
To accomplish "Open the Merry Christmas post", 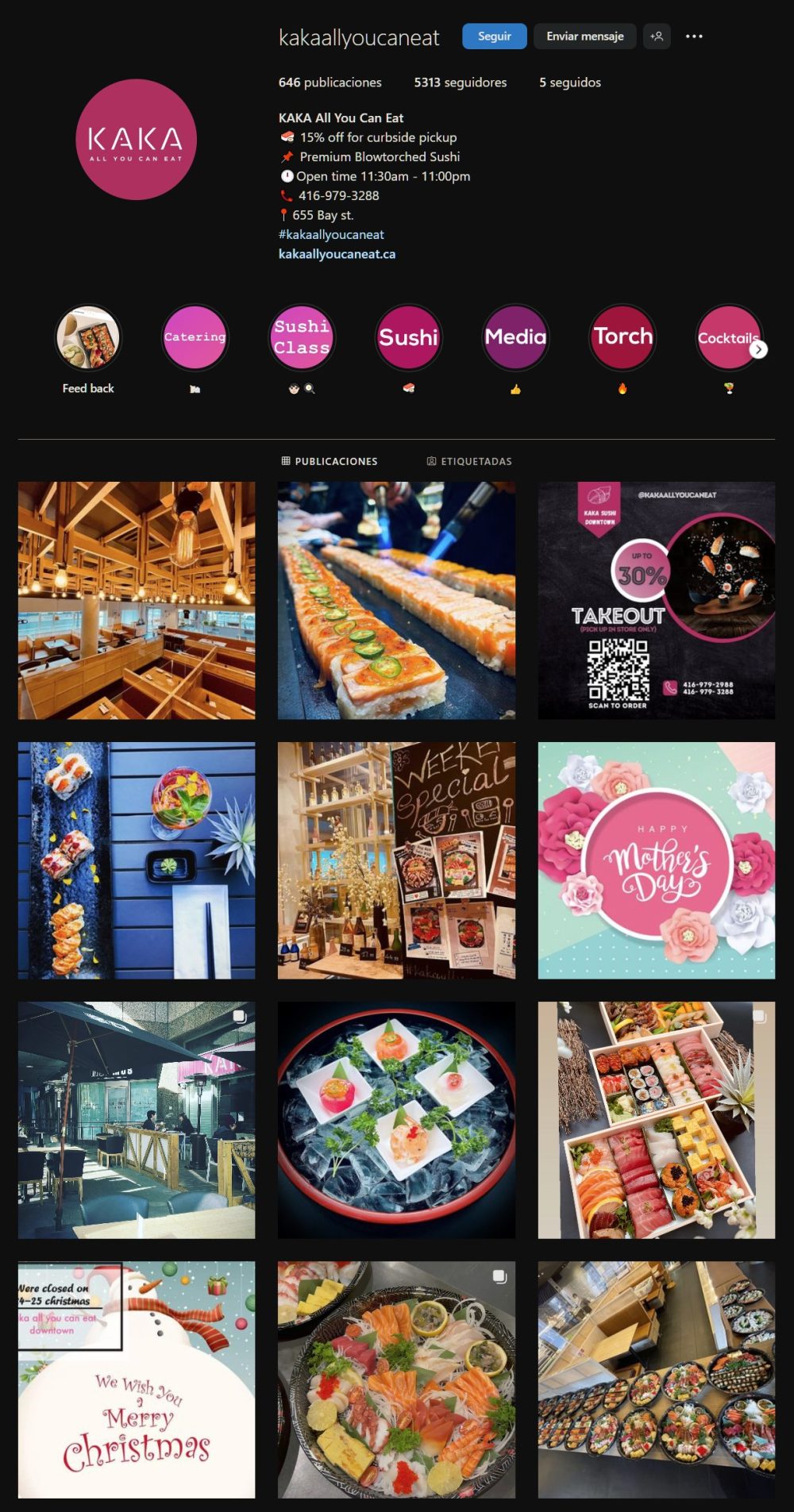I will tap(137, 1379).
